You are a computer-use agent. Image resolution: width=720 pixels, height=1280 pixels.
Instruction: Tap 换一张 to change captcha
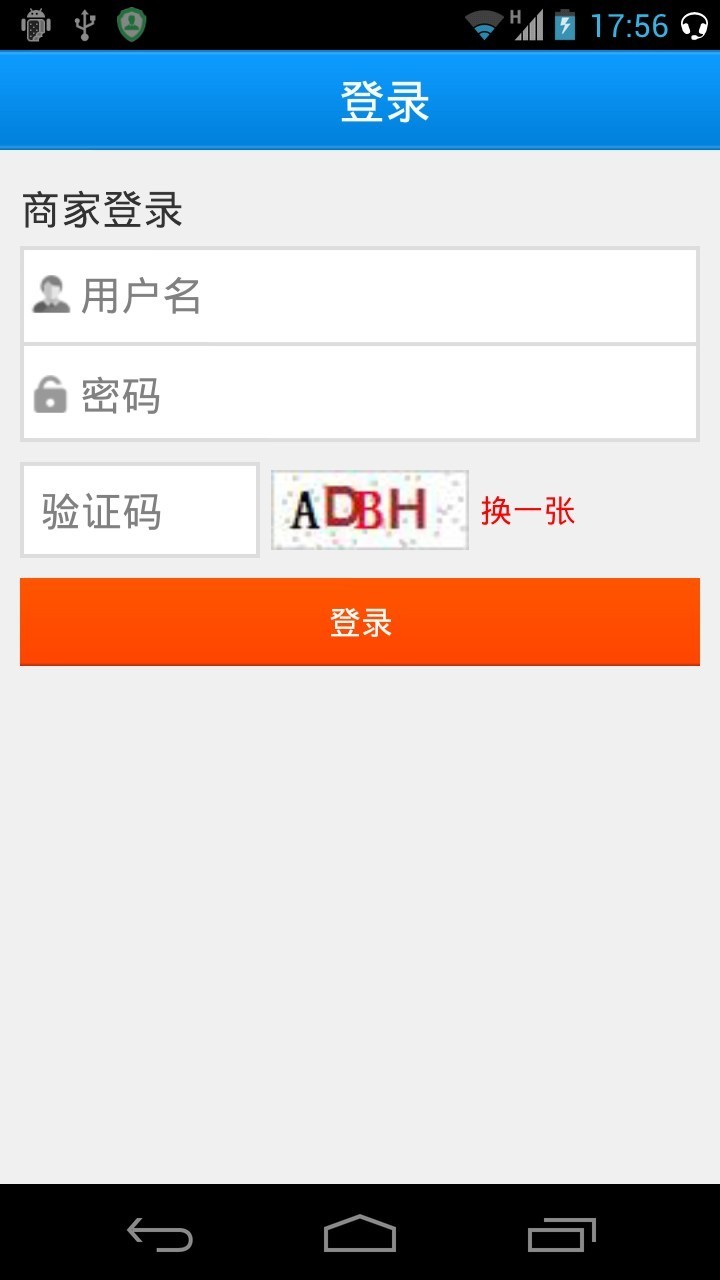coord(528,511)
